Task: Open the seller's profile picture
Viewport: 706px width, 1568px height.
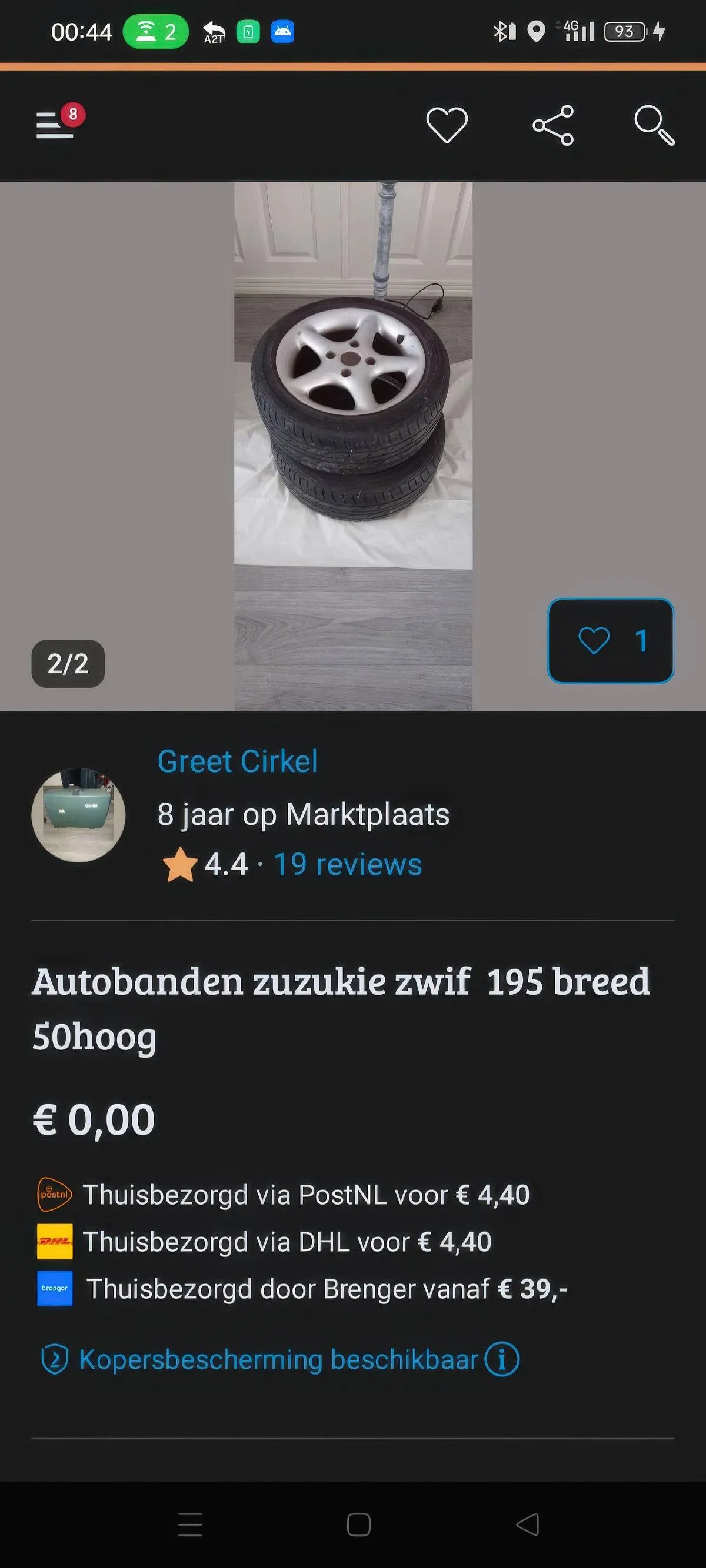Action: click(79, 815)
